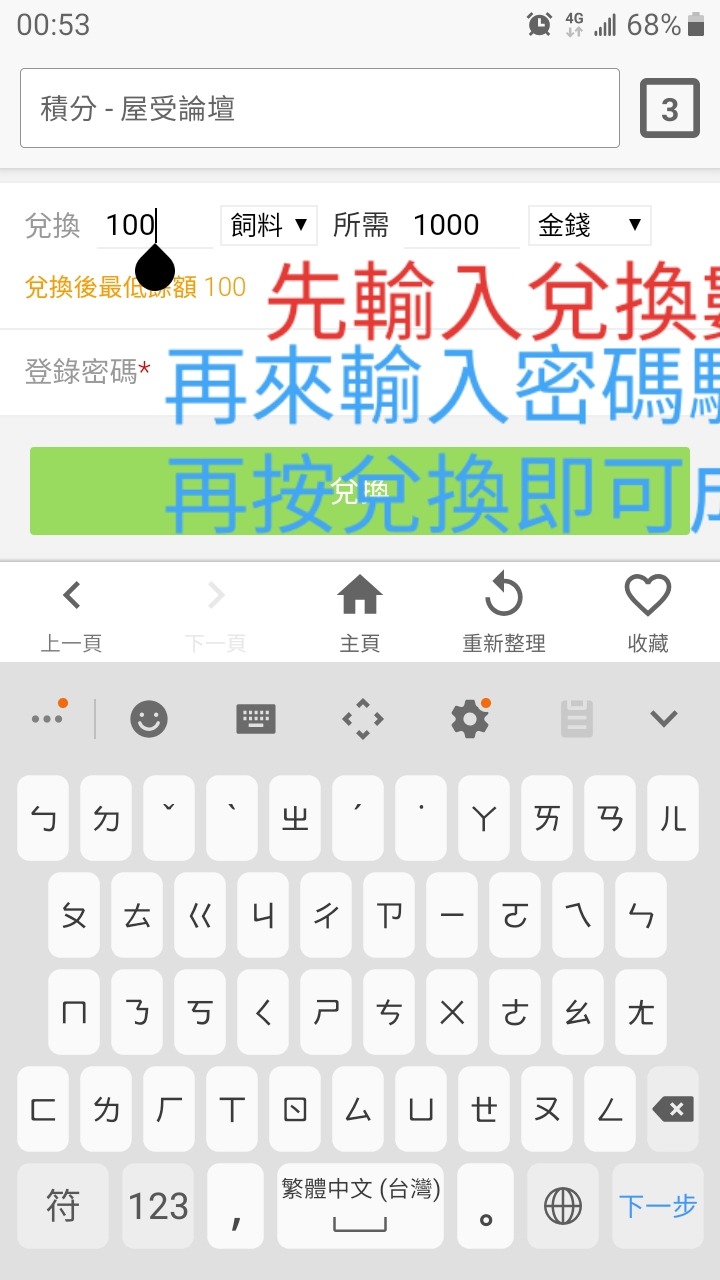
Task: Tap the keyboard backspace key
Action: tap(672, 1108)
